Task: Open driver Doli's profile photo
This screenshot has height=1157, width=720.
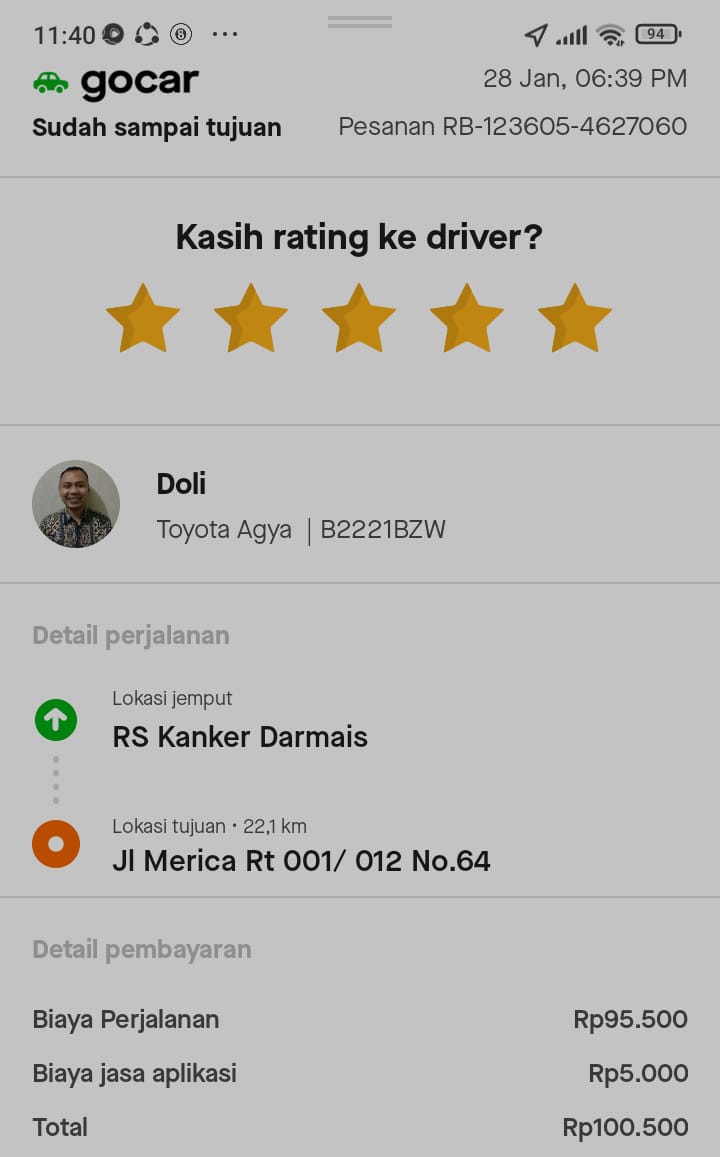Action: 76,504
